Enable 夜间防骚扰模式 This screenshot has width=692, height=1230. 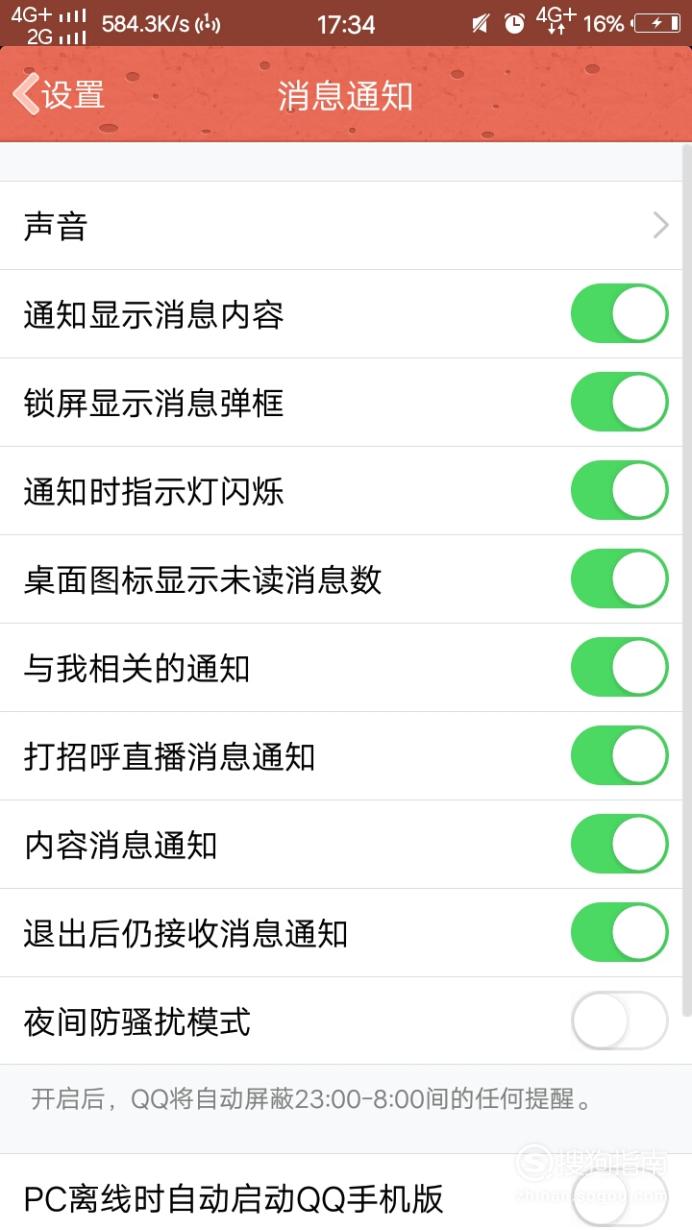(619, 1021)
